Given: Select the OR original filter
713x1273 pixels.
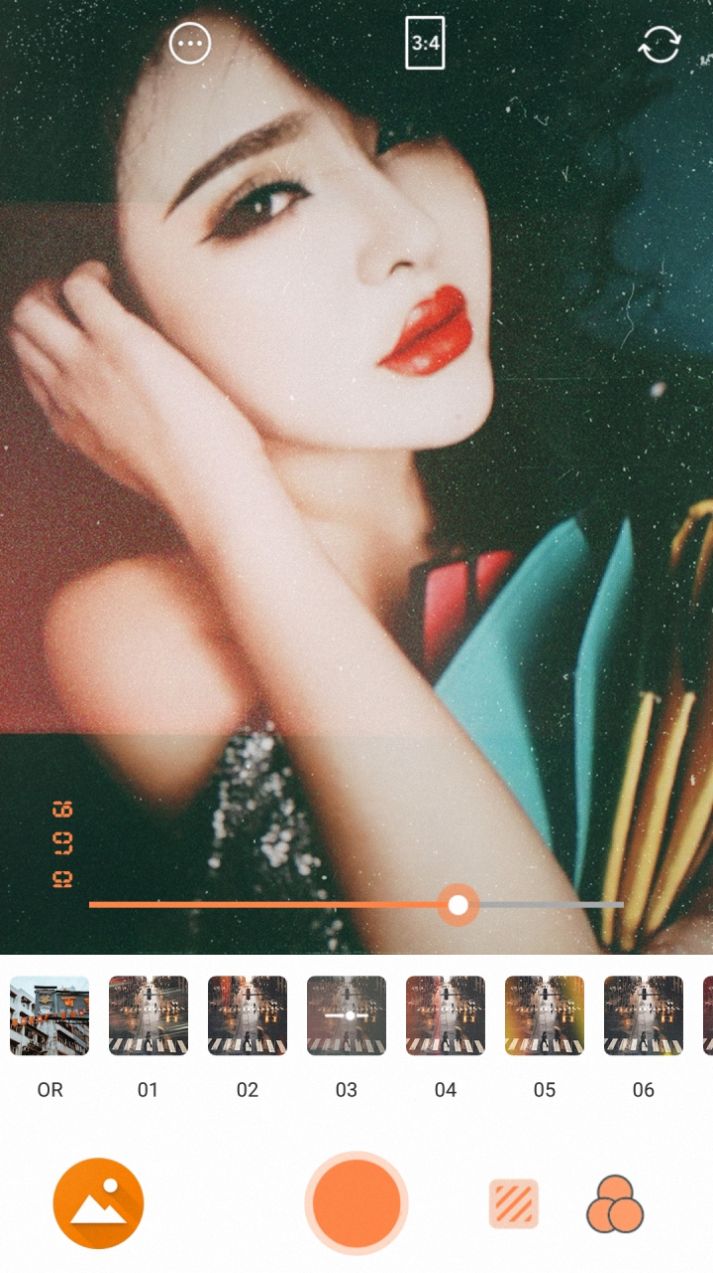Looking at the screenshot, I should 49,1016.
